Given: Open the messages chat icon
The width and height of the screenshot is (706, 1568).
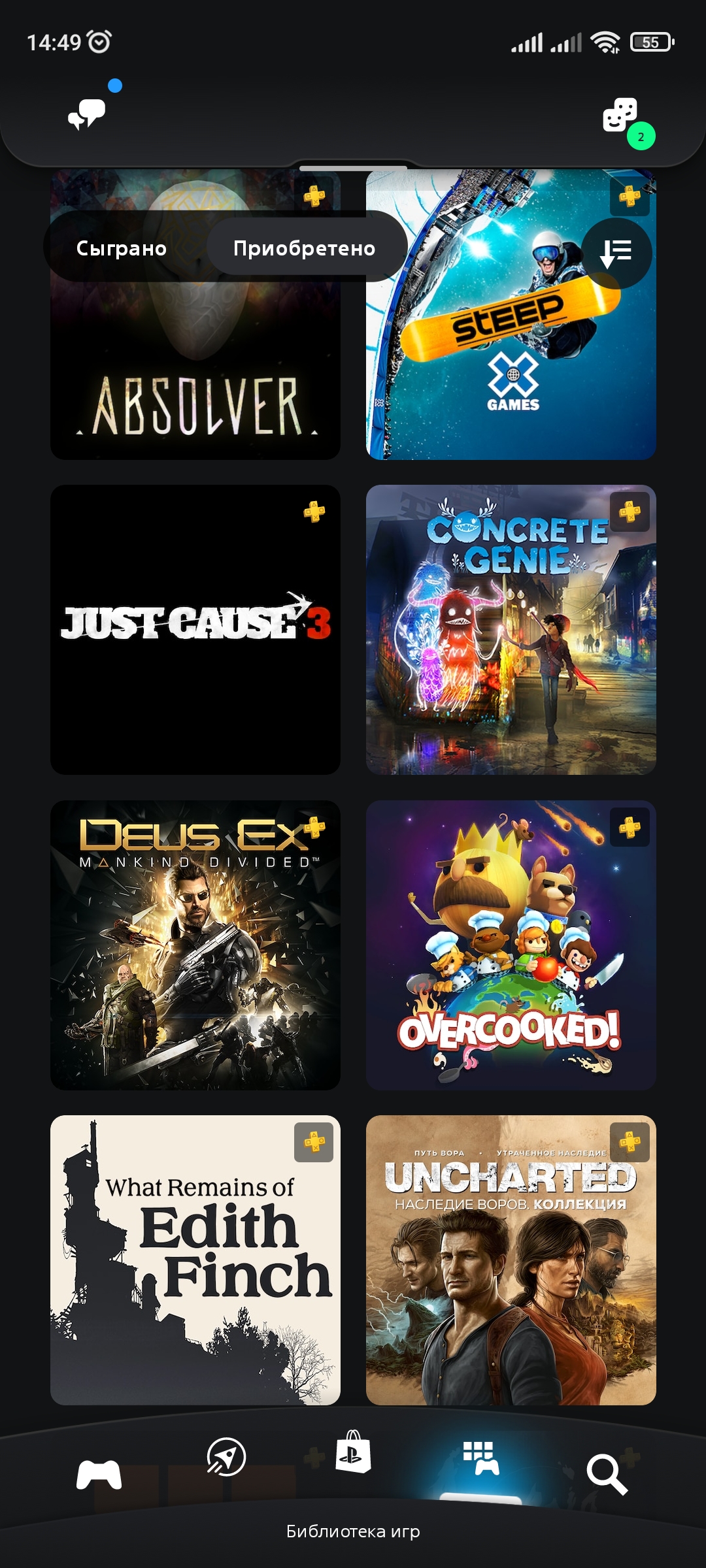Looking at the screenshot, I should click(x=87, y=114).
